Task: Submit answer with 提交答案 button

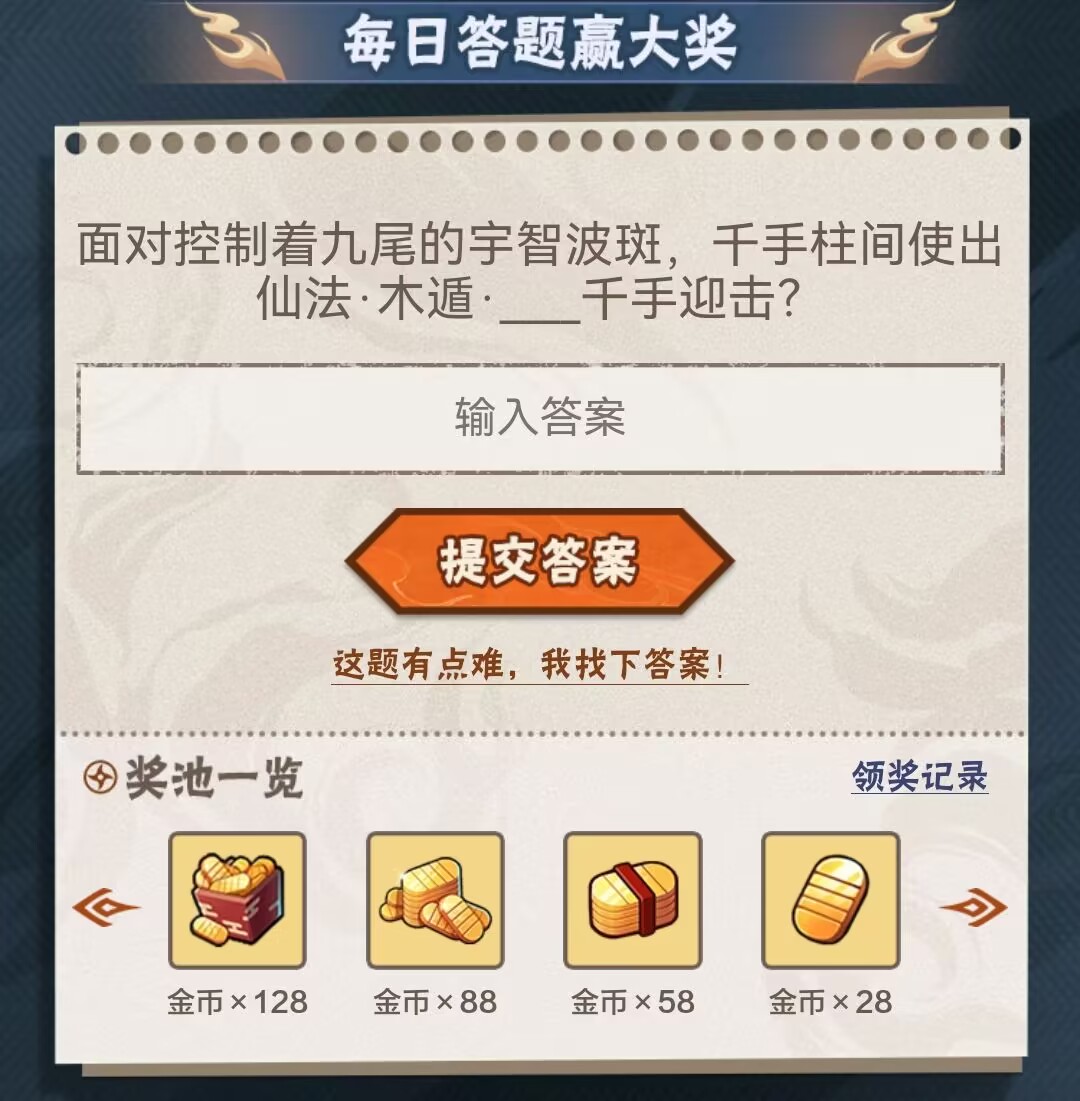Action: [539, 562]
